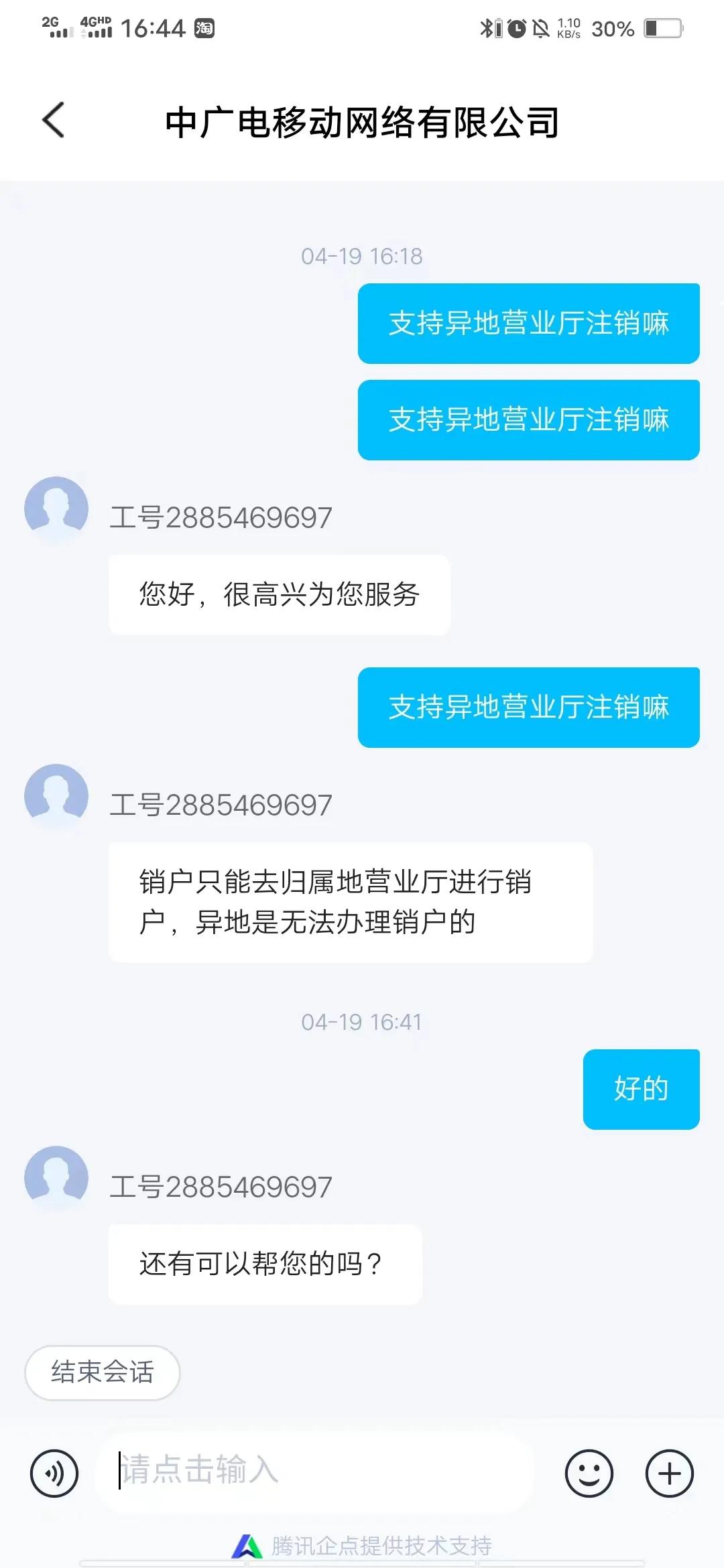Tap the back arrow to leave the chat
This screenshot has height=1568, width=724.
(x=54, y=122)
